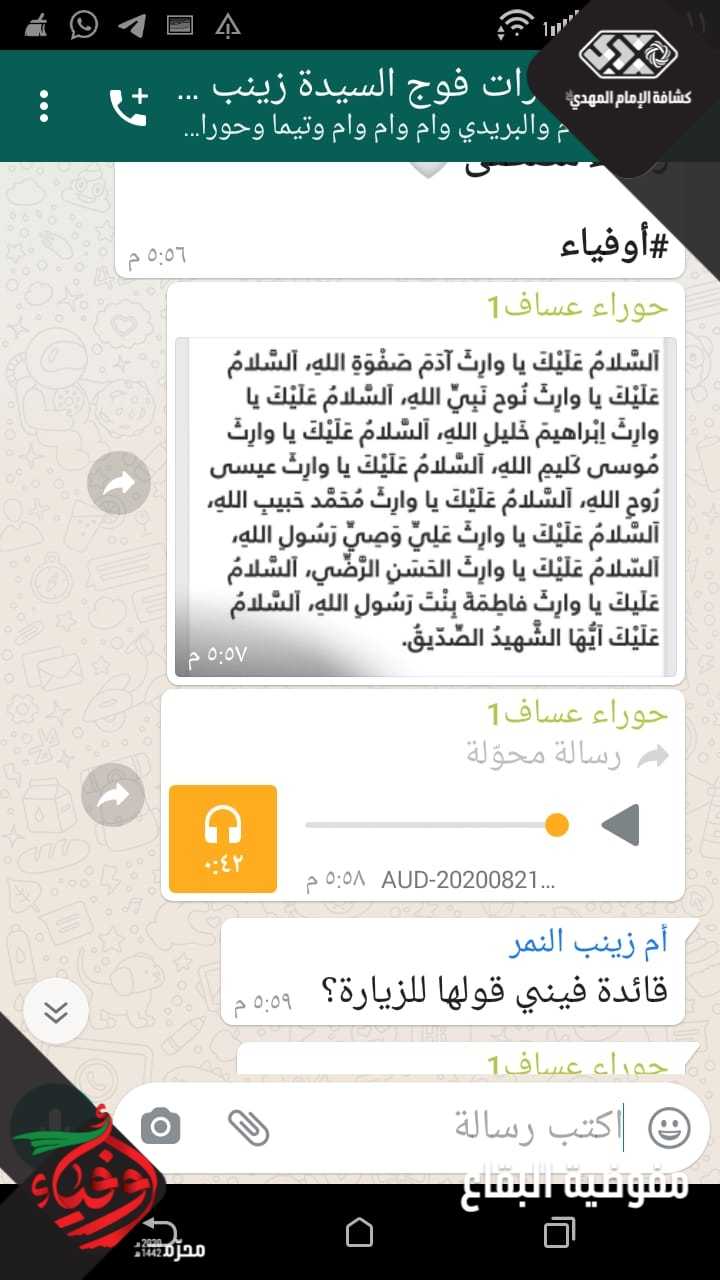Open the emoji picker
Image resolution: width=720 pixels, height=1280 pixels.
[x=669, y=1128]
